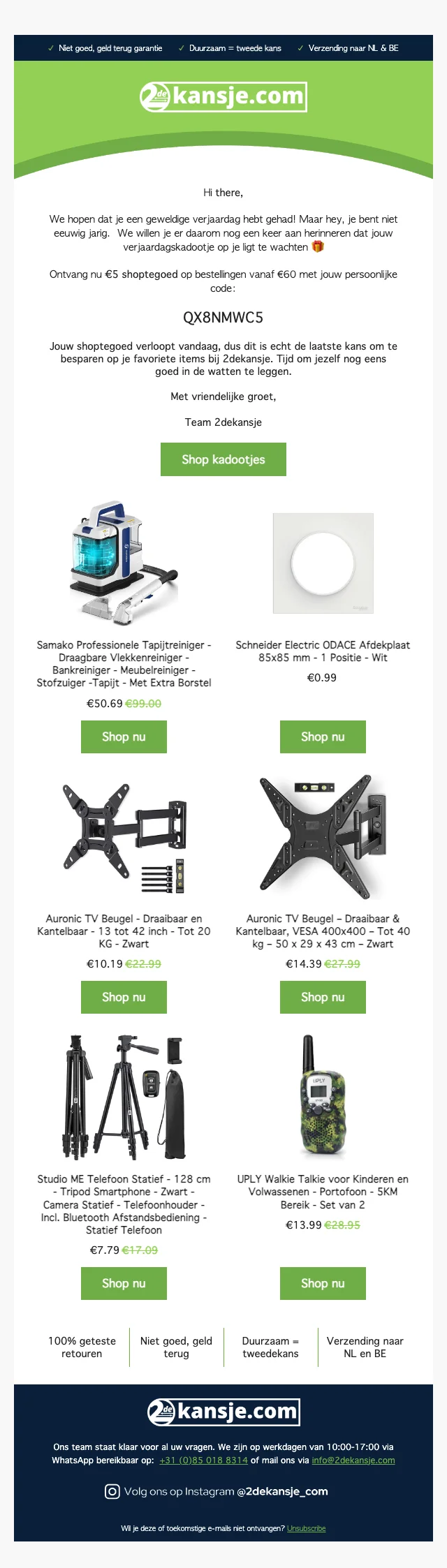Open the UPLY Walkie Talkie product image
This screenshot has width=447, height=1568.
click(323, 1097)
